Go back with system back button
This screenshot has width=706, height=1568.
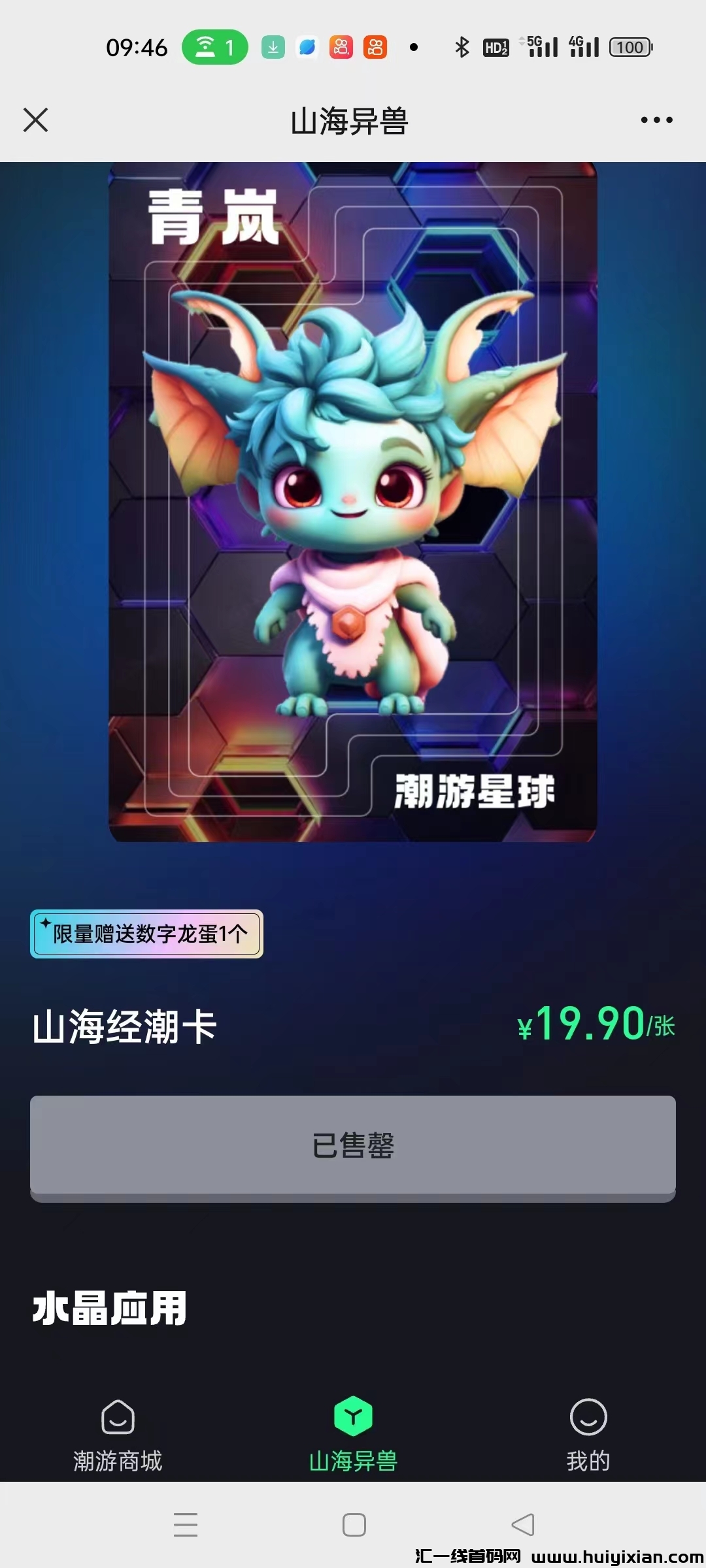pos(523,1525)
